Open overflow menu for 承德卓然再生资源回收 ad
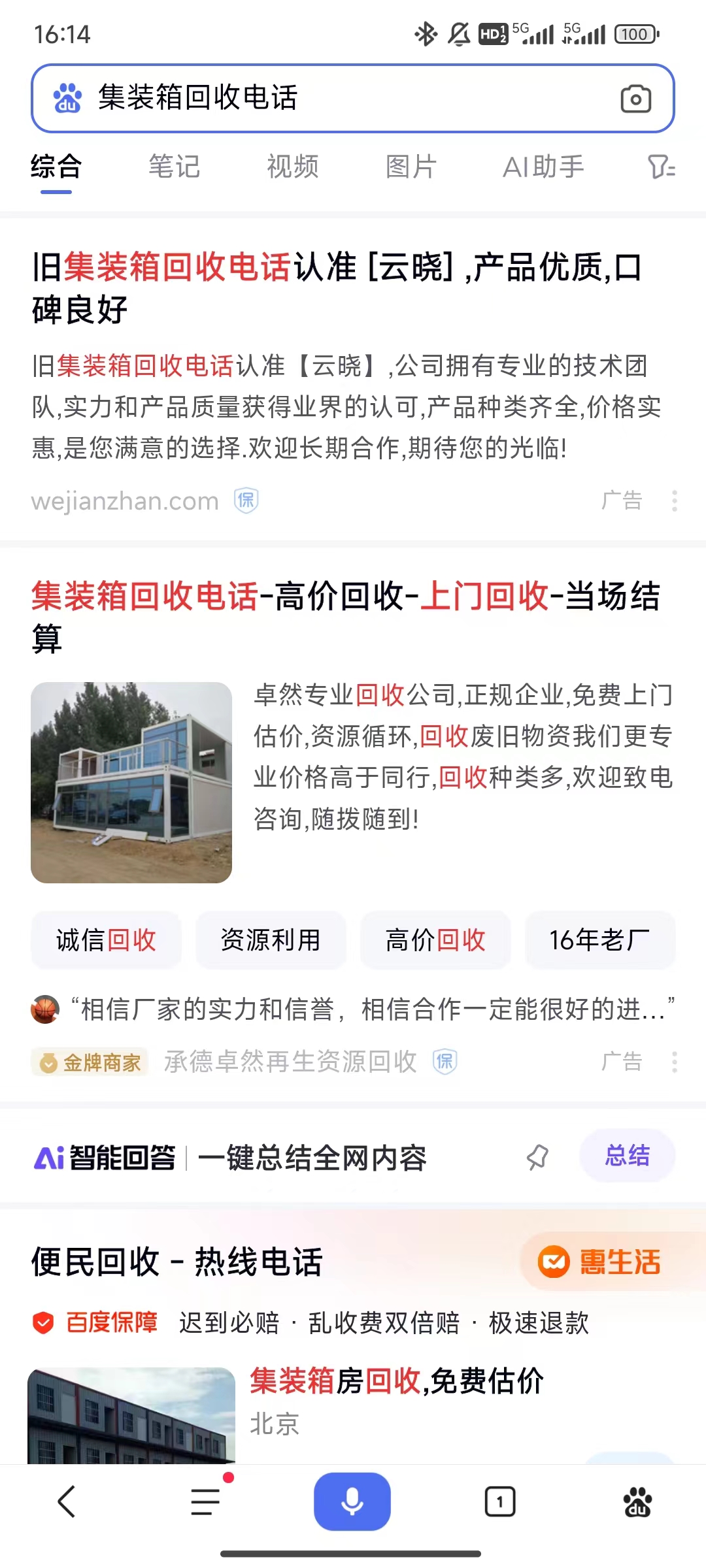This screenshot has width=706, height=1568. coord(674,1062)
